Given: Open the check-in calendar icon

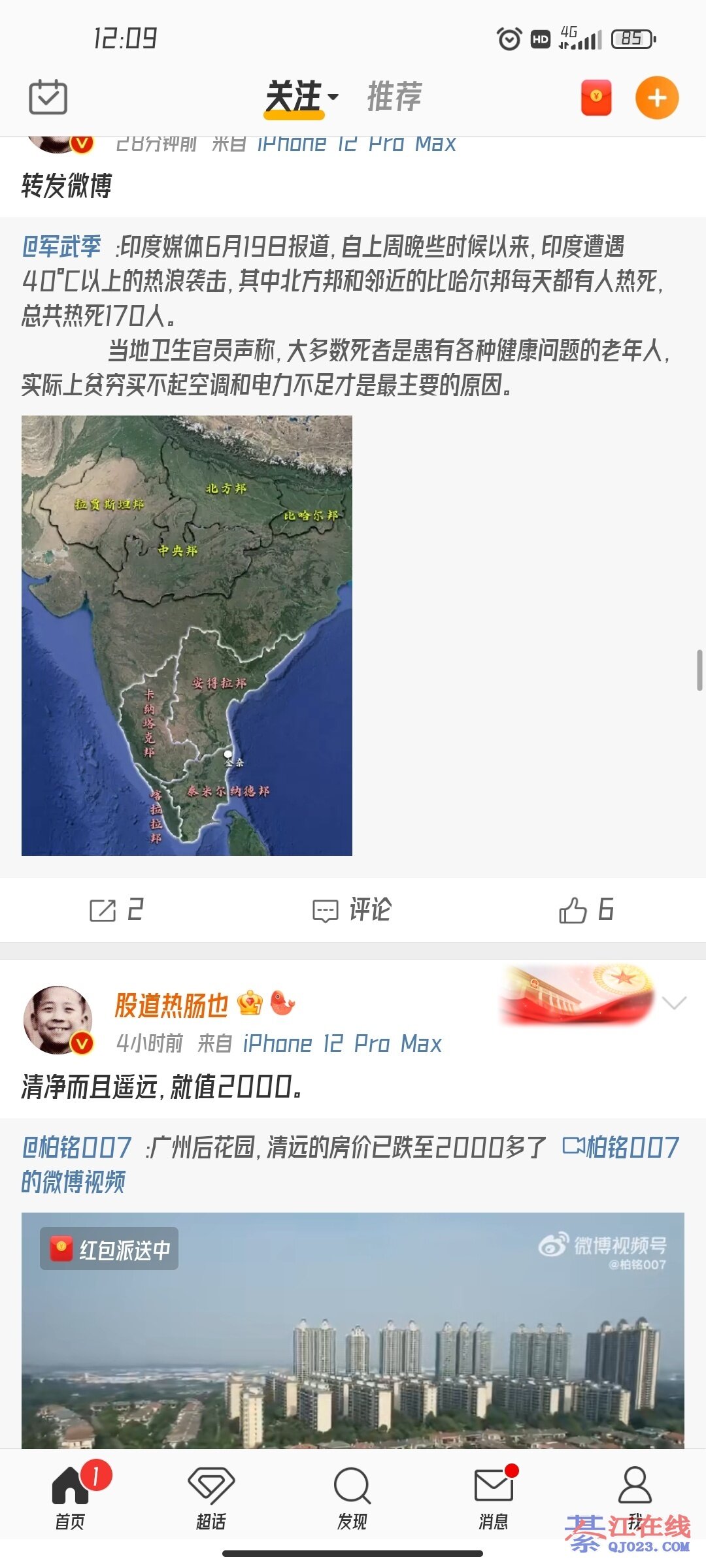Looking at the screenshot, I should [48, 97].
